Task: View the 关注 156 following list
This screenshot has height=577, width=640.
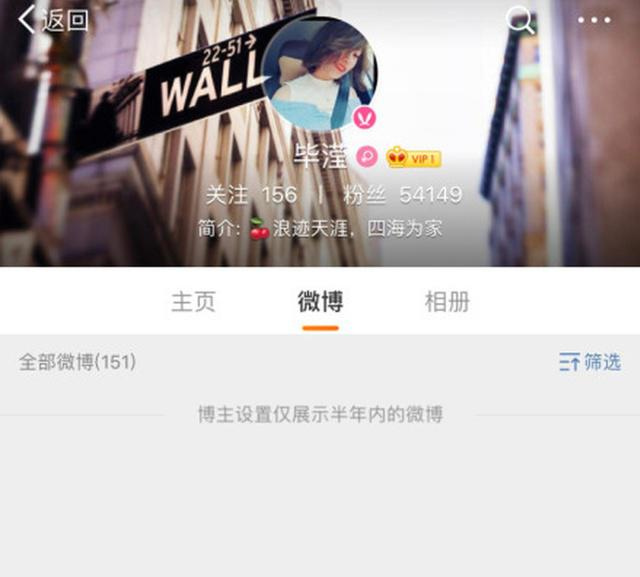Action: tap(251, 194)
